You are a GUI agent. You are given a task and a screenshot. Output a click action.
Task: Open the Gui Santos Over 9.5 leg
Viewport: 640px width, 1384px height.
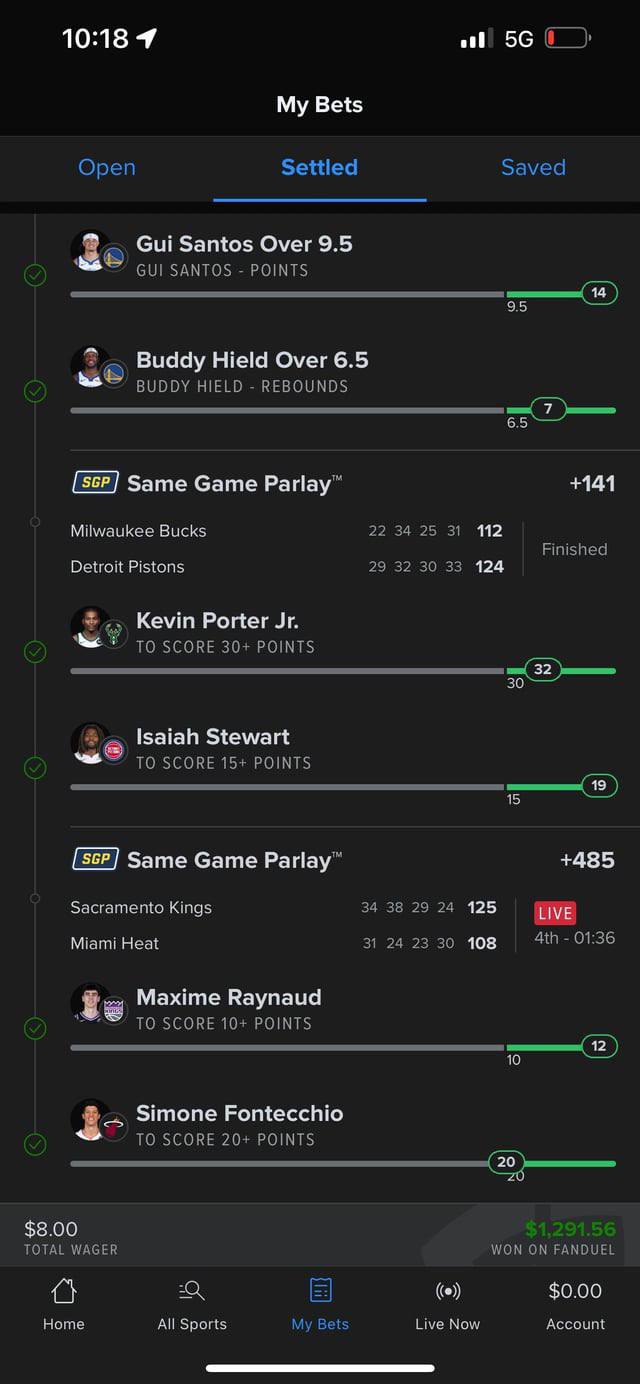pyautogui.click(x=243, y=255)
